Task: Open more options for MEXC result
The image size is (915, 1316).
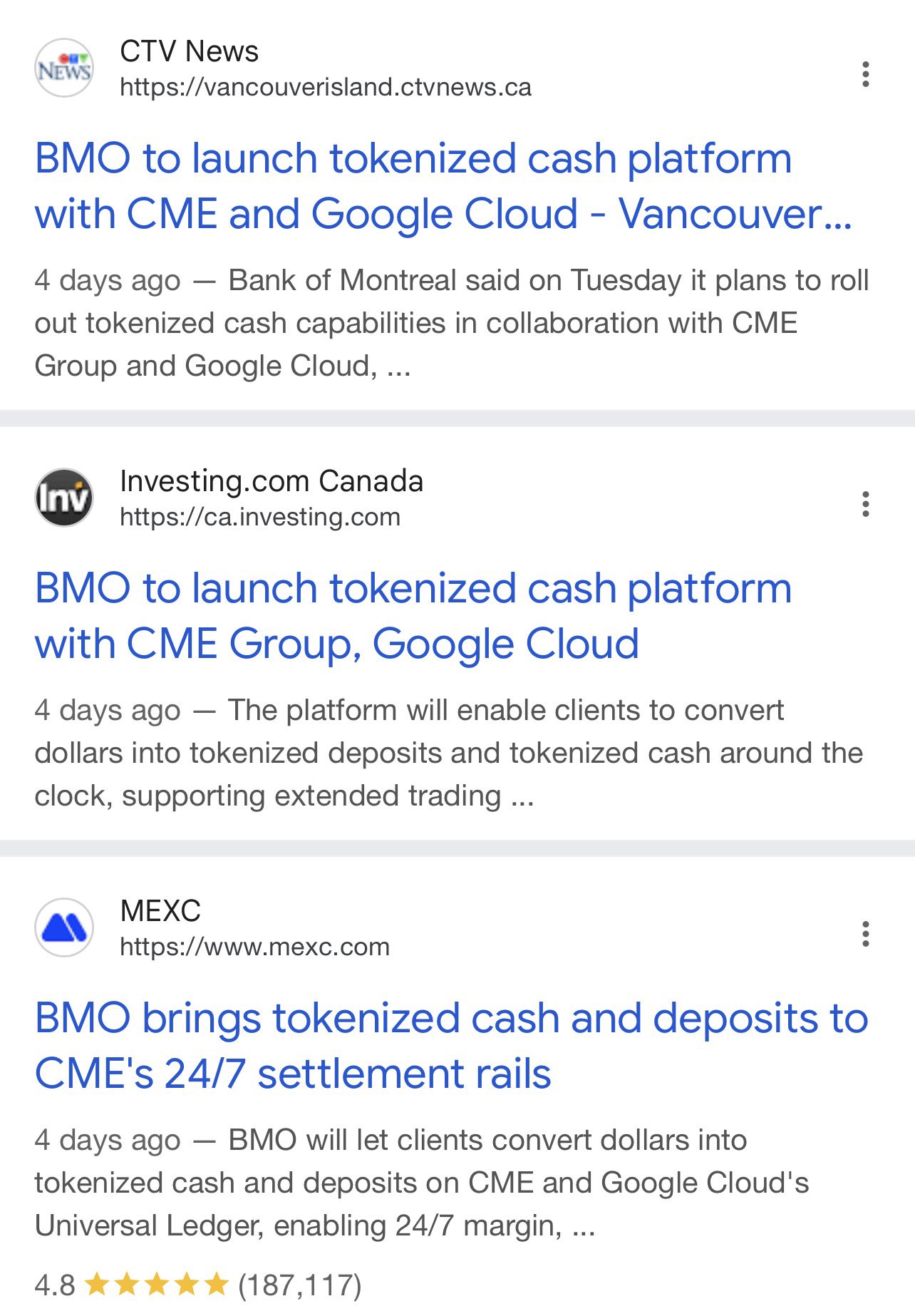Action: coord(865,934)
